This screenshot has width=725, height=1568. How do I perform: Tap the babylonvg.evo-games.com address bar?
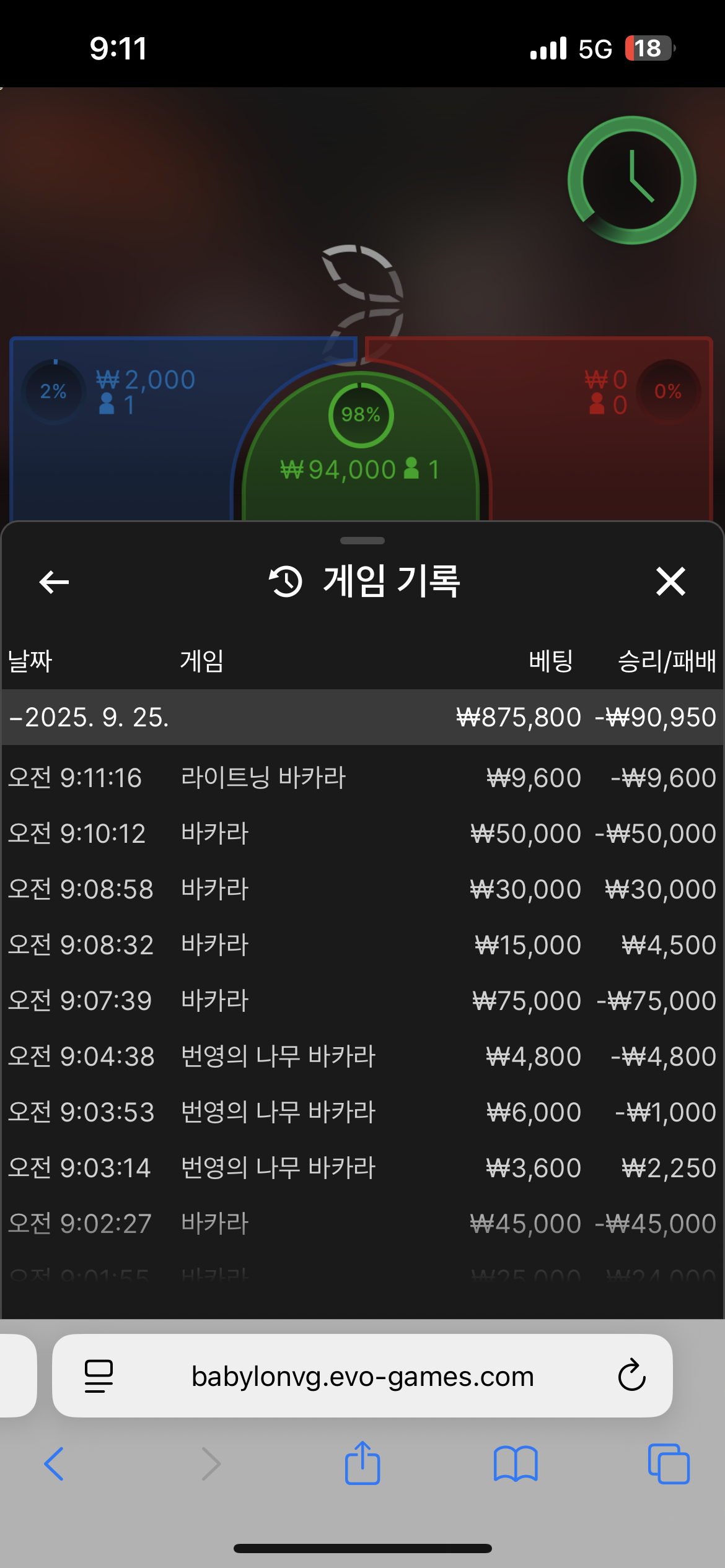362,1376
